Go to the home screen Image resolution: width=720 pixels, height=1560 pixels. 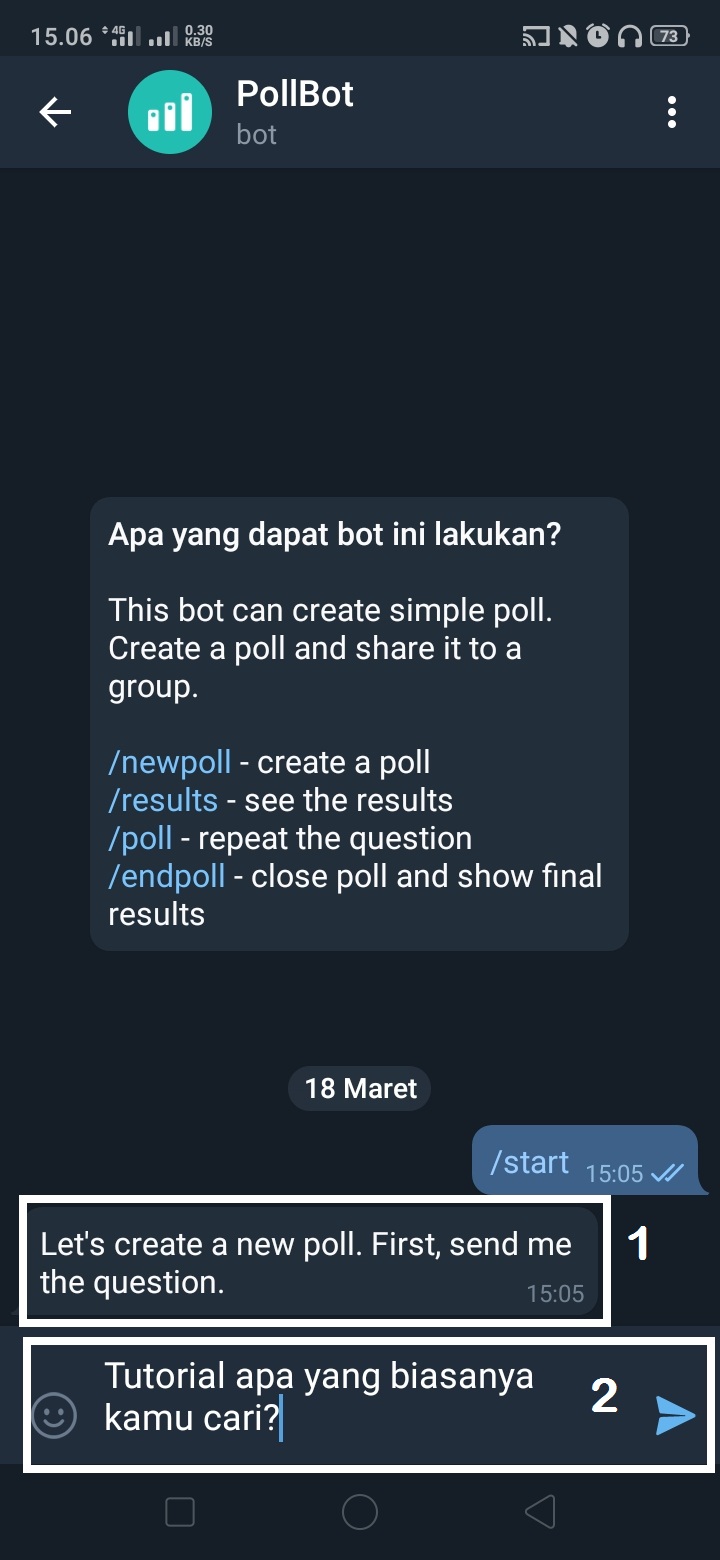(360, 1513)
